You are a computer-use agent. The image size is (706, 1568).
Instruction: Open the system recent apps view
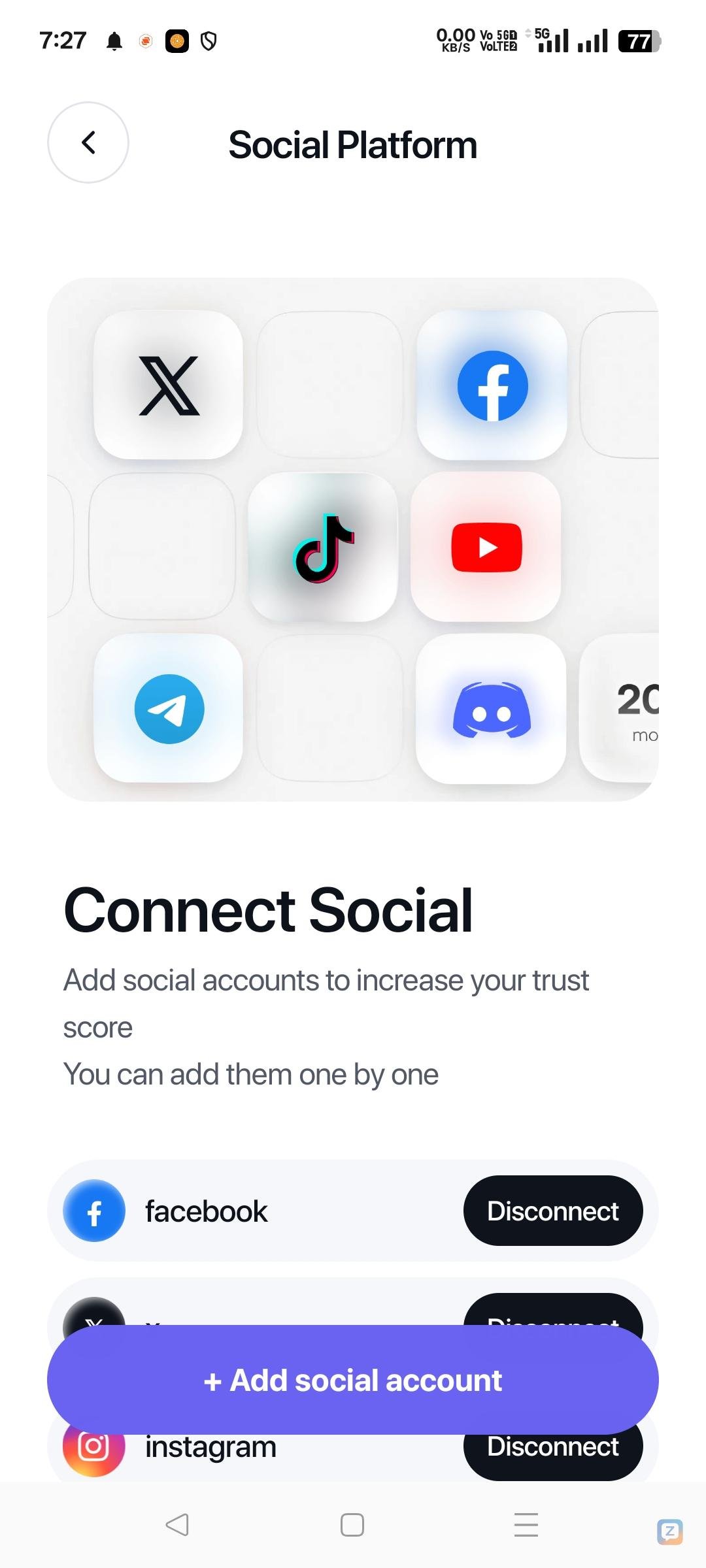tap(526, 1525)
